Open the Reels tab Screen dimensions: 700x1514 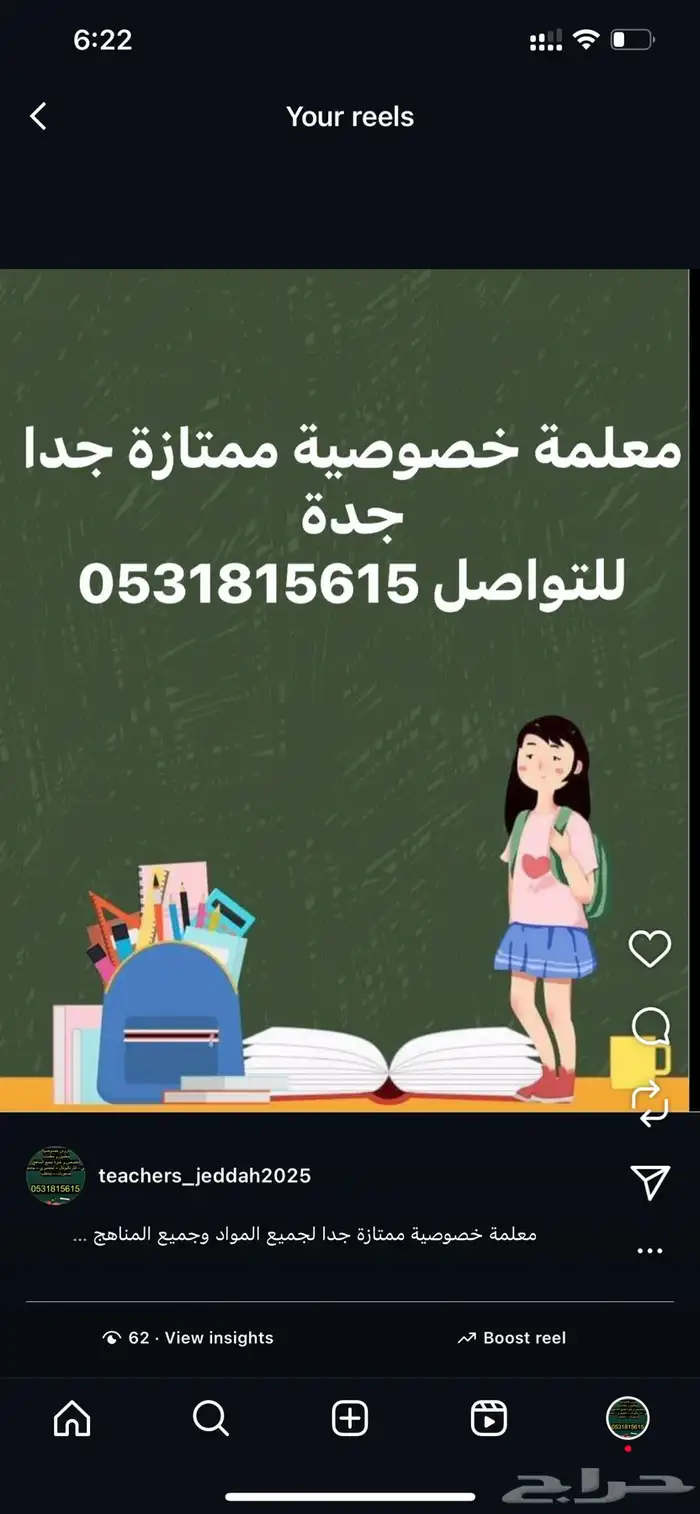tap(489, 1418)
